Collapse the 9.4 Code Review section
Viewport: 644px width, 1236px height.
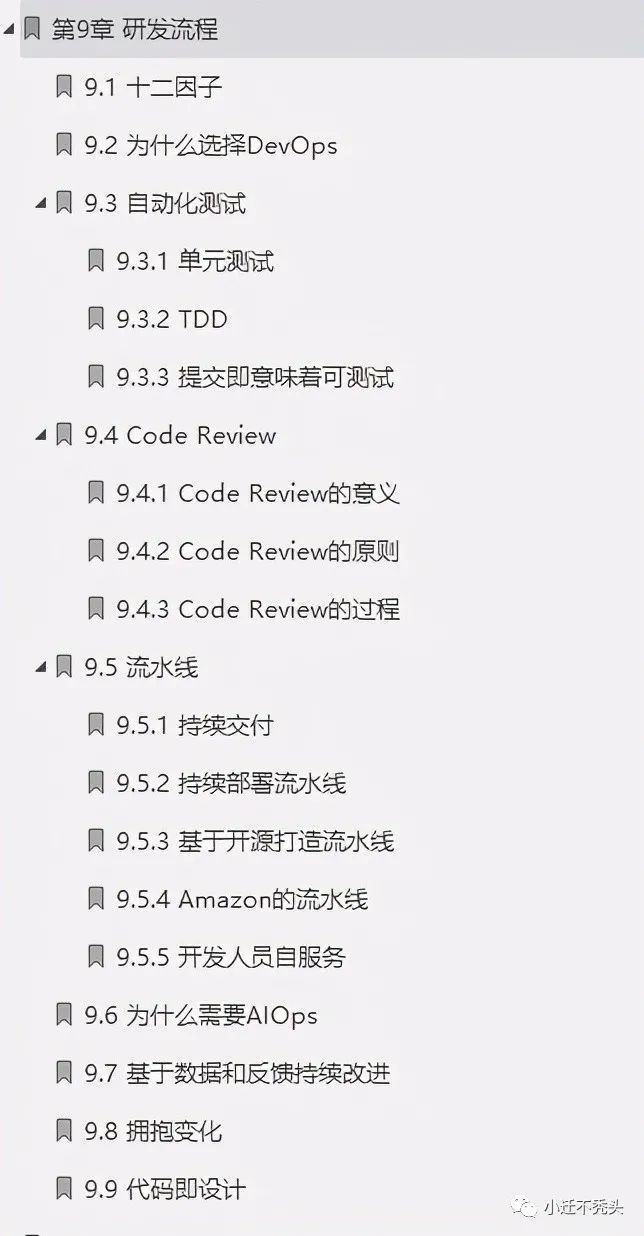[41, 436]
